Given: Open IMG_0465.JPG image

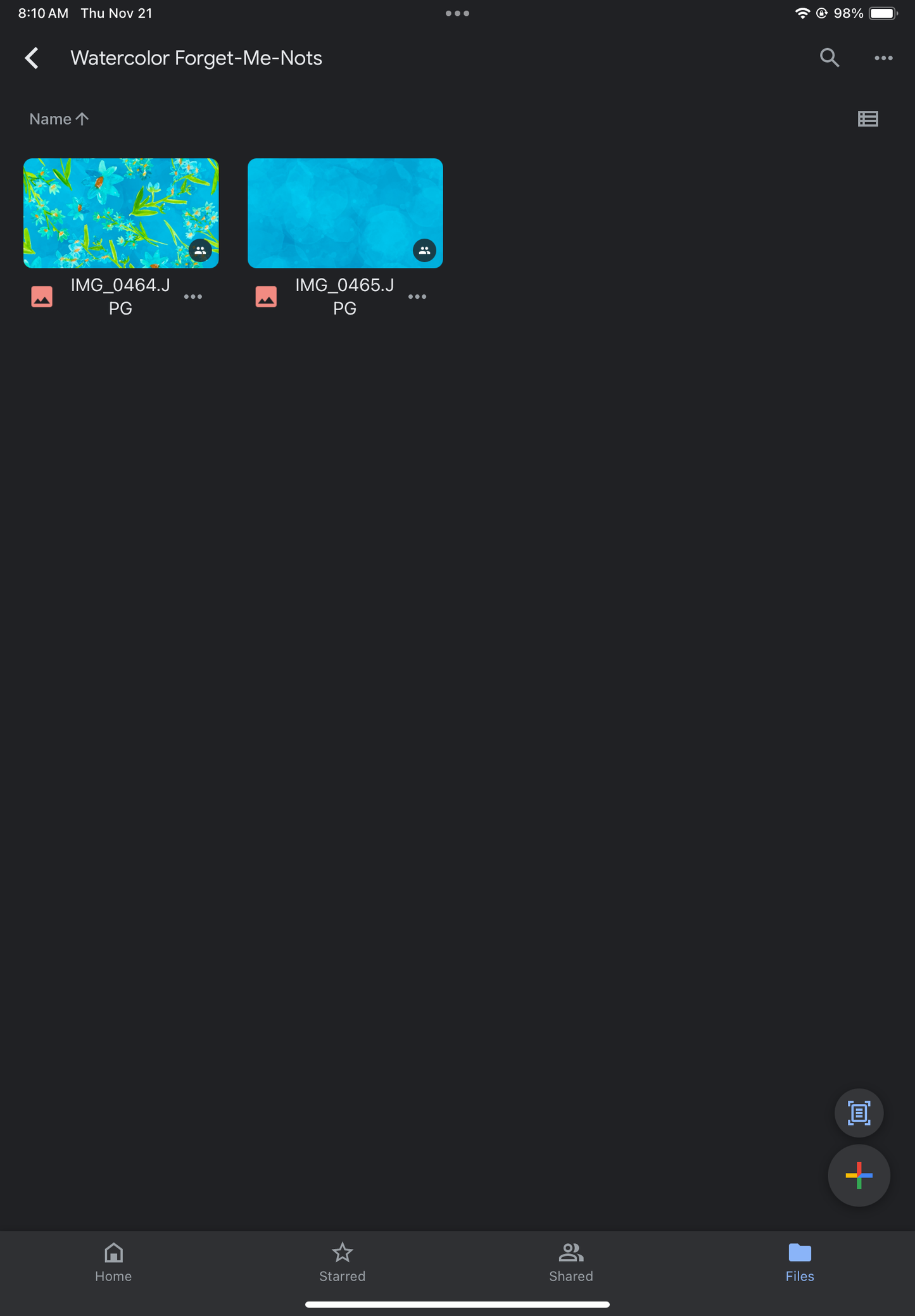Looking at the screenshot, I should [345, 213].
